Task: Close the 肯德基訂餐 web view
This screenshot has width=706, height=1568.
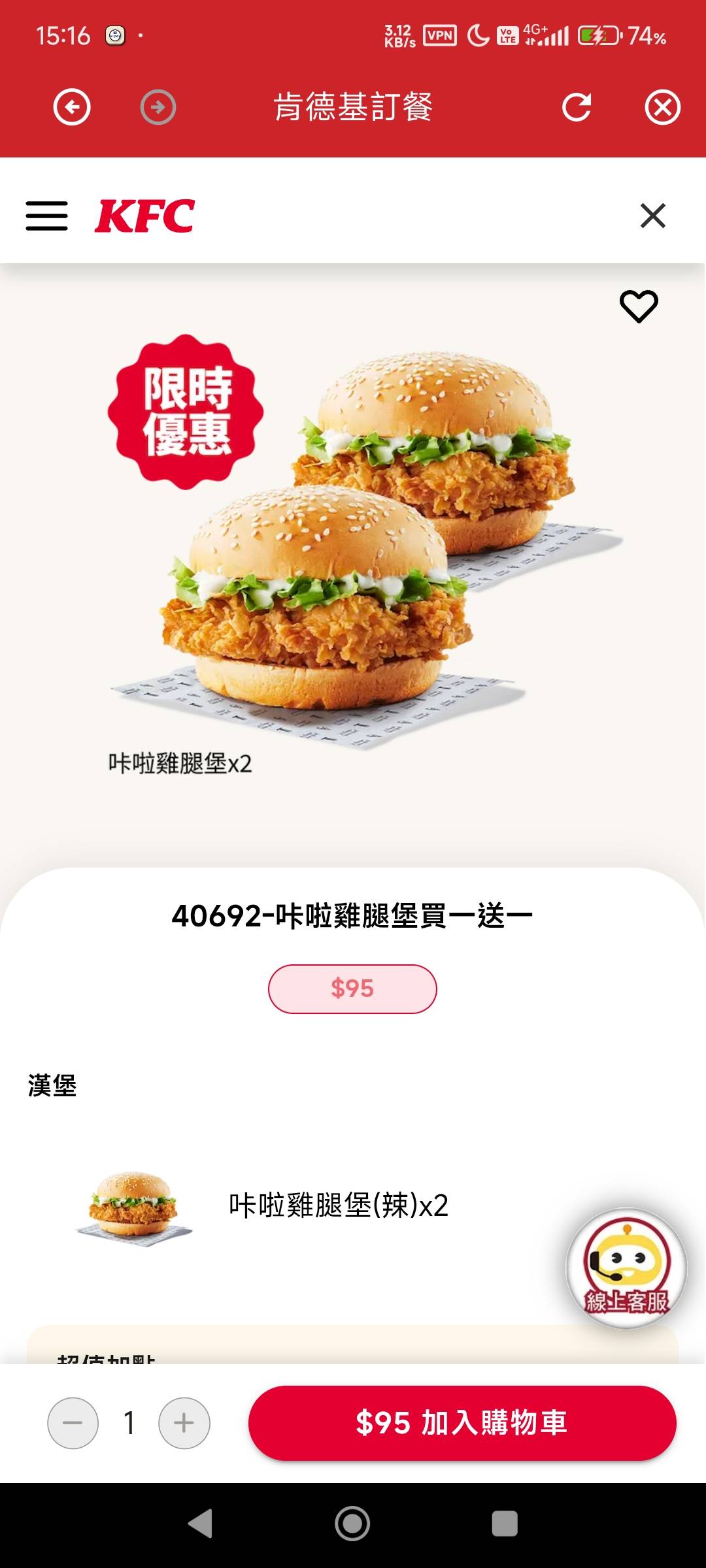Action: click(662, 107)
